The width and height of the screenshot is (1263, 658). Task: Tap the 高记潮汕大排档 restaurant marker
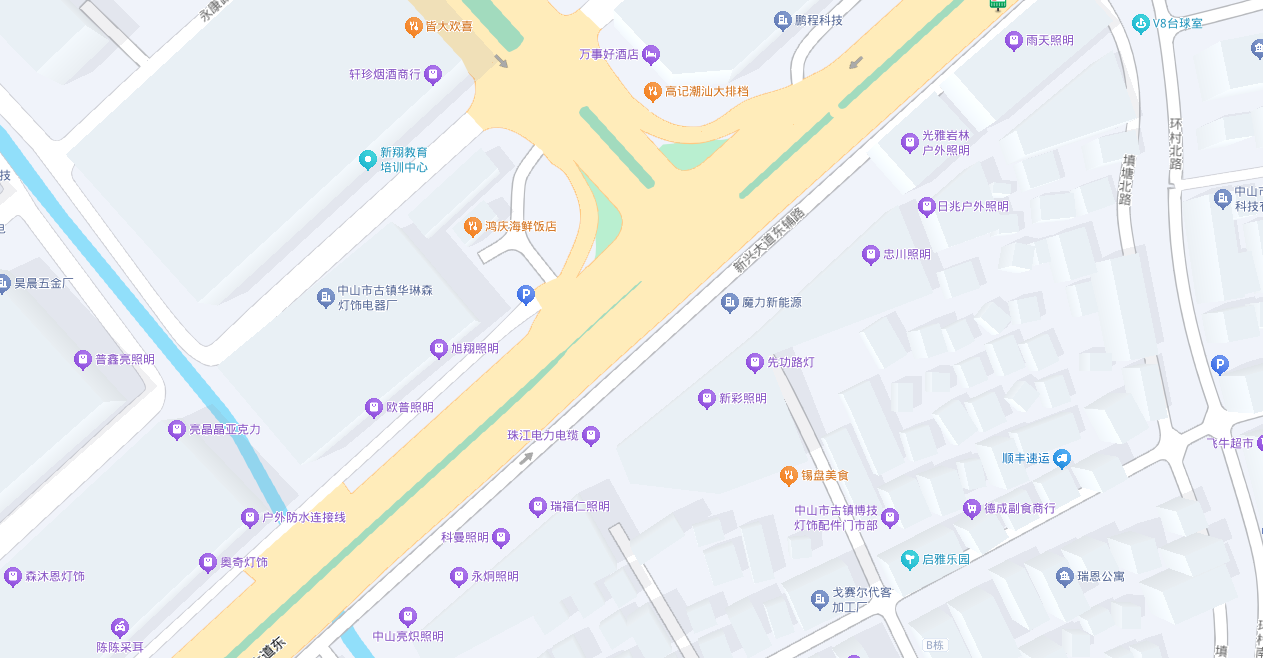(x=652, y=92)
